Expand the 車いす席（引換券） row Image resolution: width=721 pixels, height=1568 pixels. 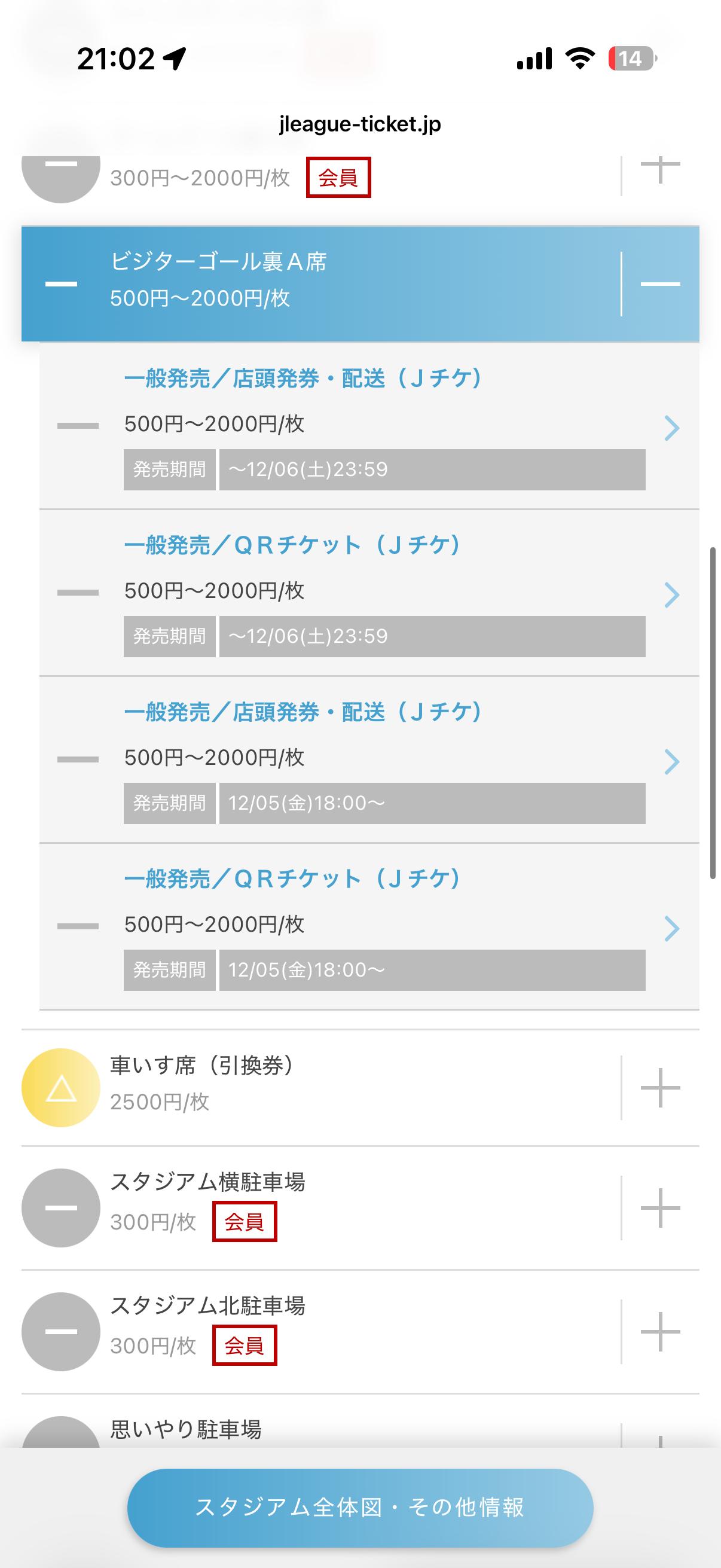click(659, 1087)
